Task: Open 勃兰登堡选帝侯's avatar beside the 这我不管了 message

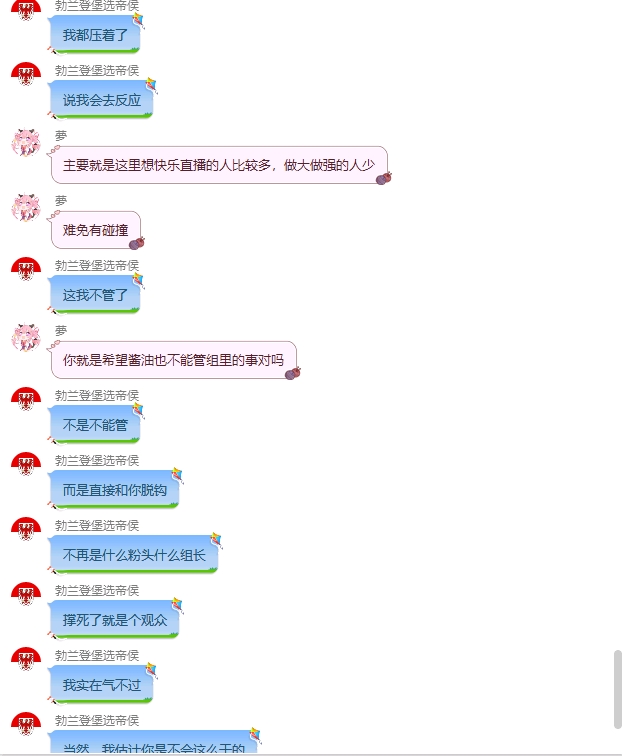Action: 26,271
